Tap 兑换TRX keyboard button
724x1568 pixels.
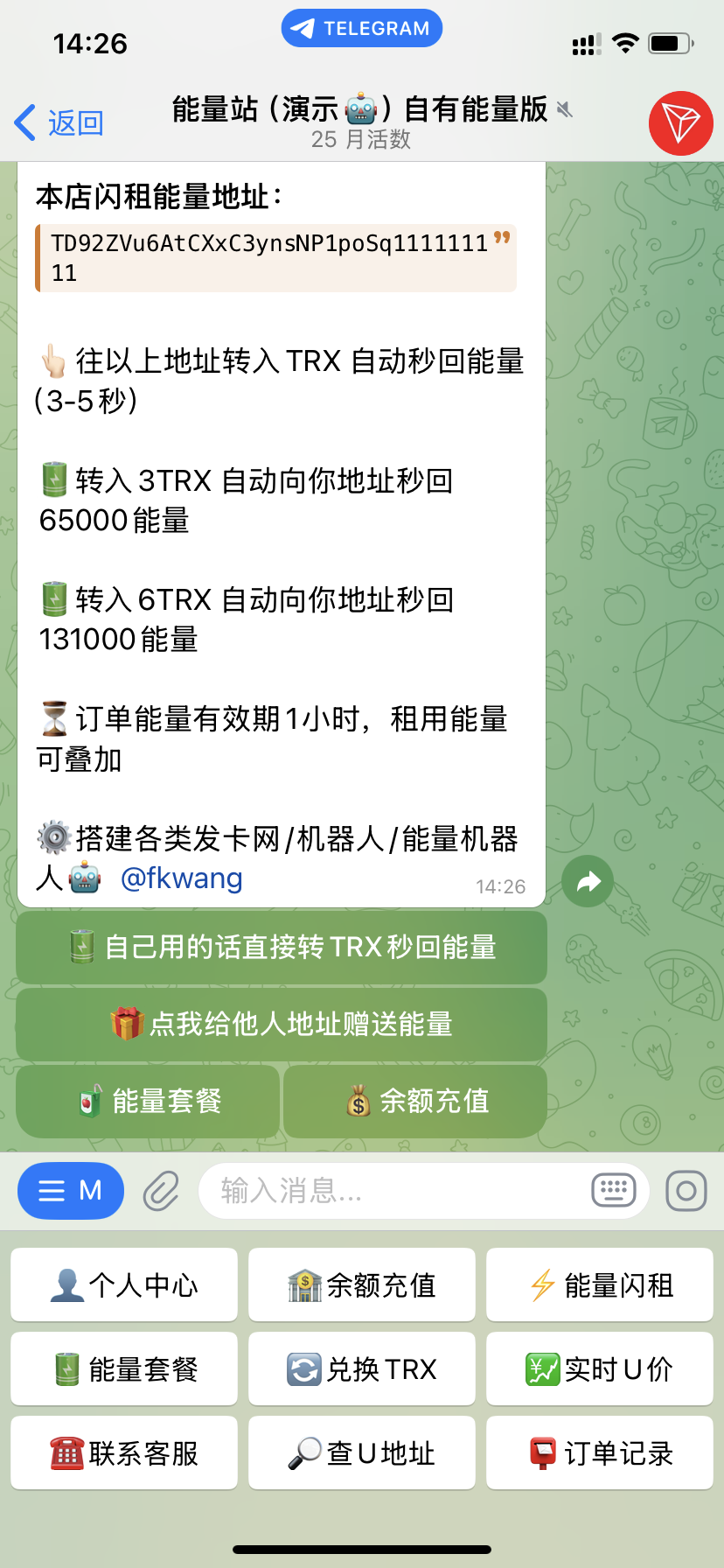(362, 1368)
